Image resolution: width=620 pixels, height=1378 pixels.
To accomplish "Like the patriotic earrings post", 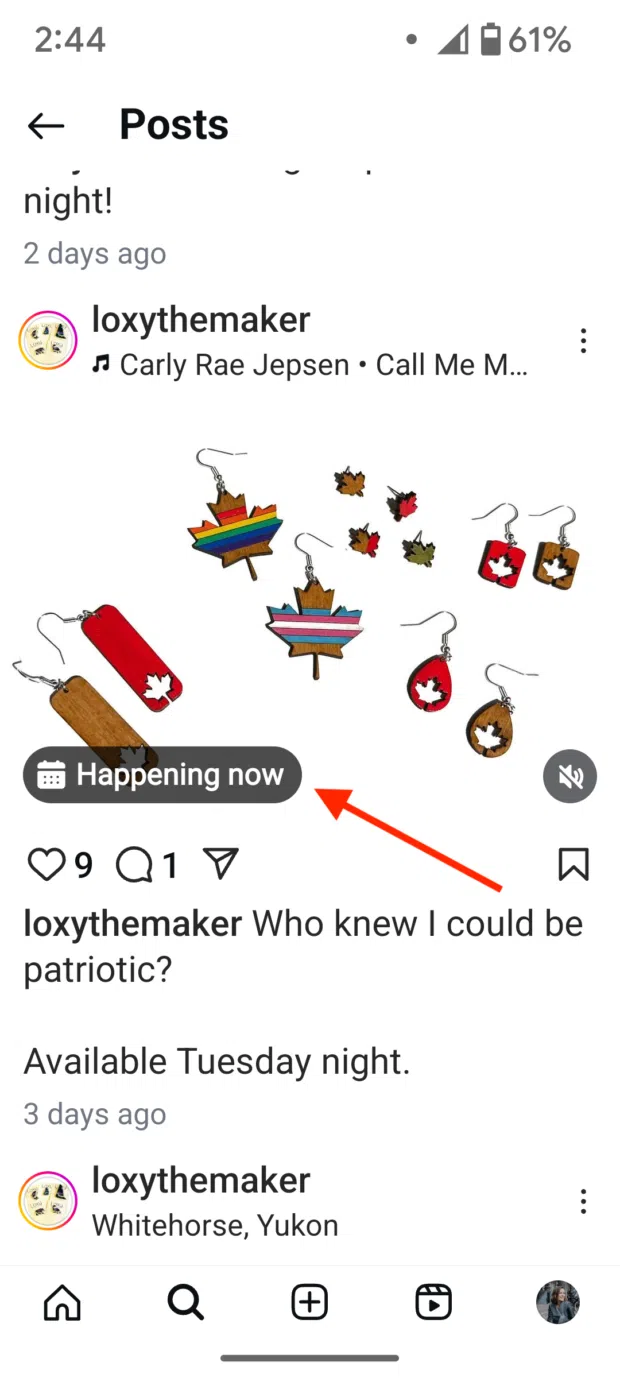I will pyautogui.click(x=46, y=864).
